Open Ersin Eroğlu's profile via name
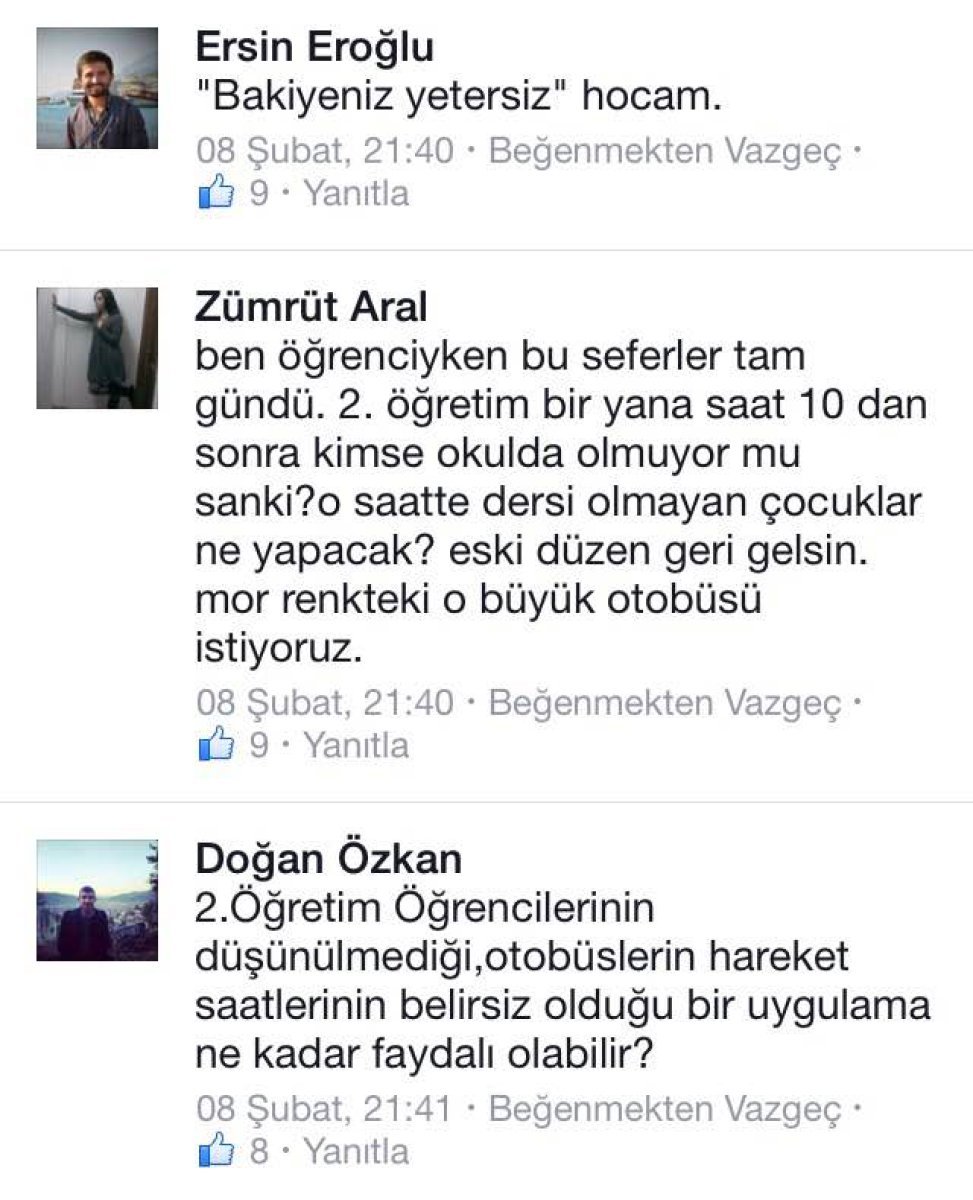The image size is (973, 1200). click(x=314, y=47)
